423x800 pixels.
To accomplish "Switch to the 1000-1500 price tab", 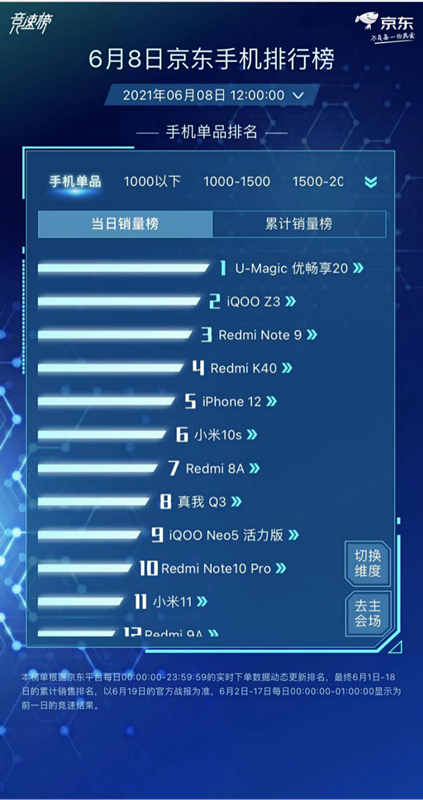I will [x=237, y=181].
